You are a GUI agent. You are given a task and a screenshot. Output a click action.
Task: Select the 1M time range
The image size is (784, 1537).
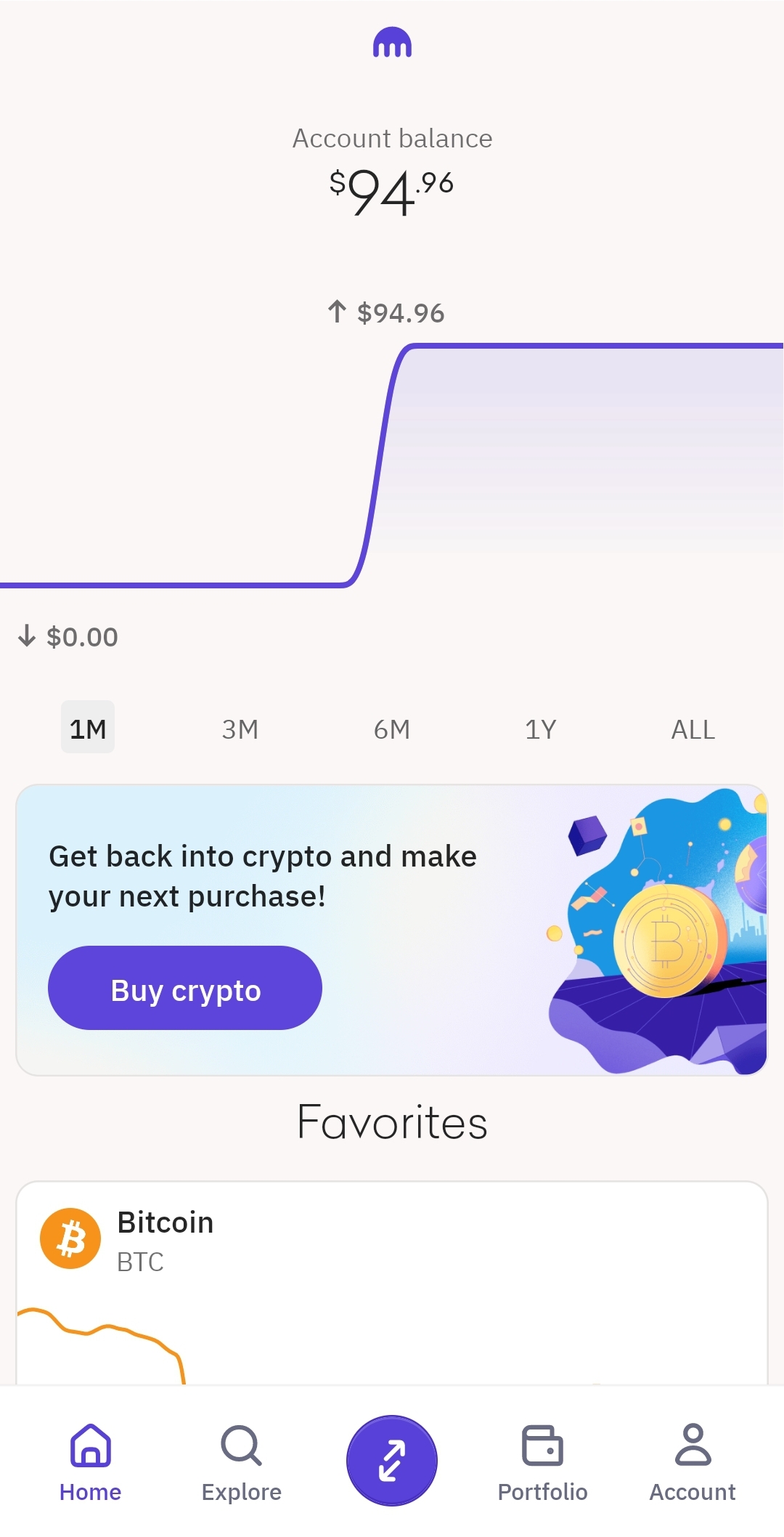88,728
